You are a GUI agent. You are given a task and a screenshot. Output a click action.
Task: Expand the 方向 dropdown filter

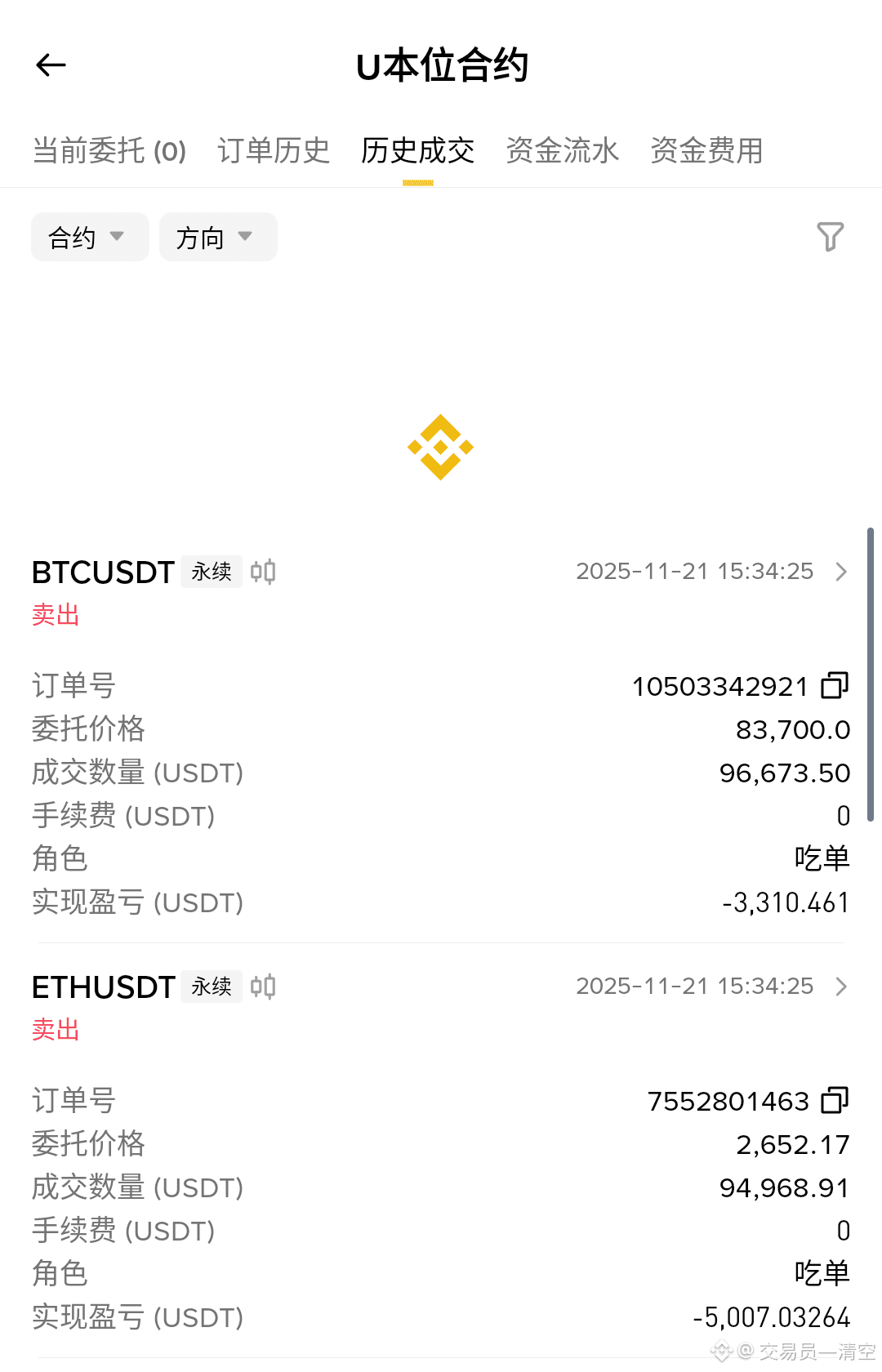(217, 238)
